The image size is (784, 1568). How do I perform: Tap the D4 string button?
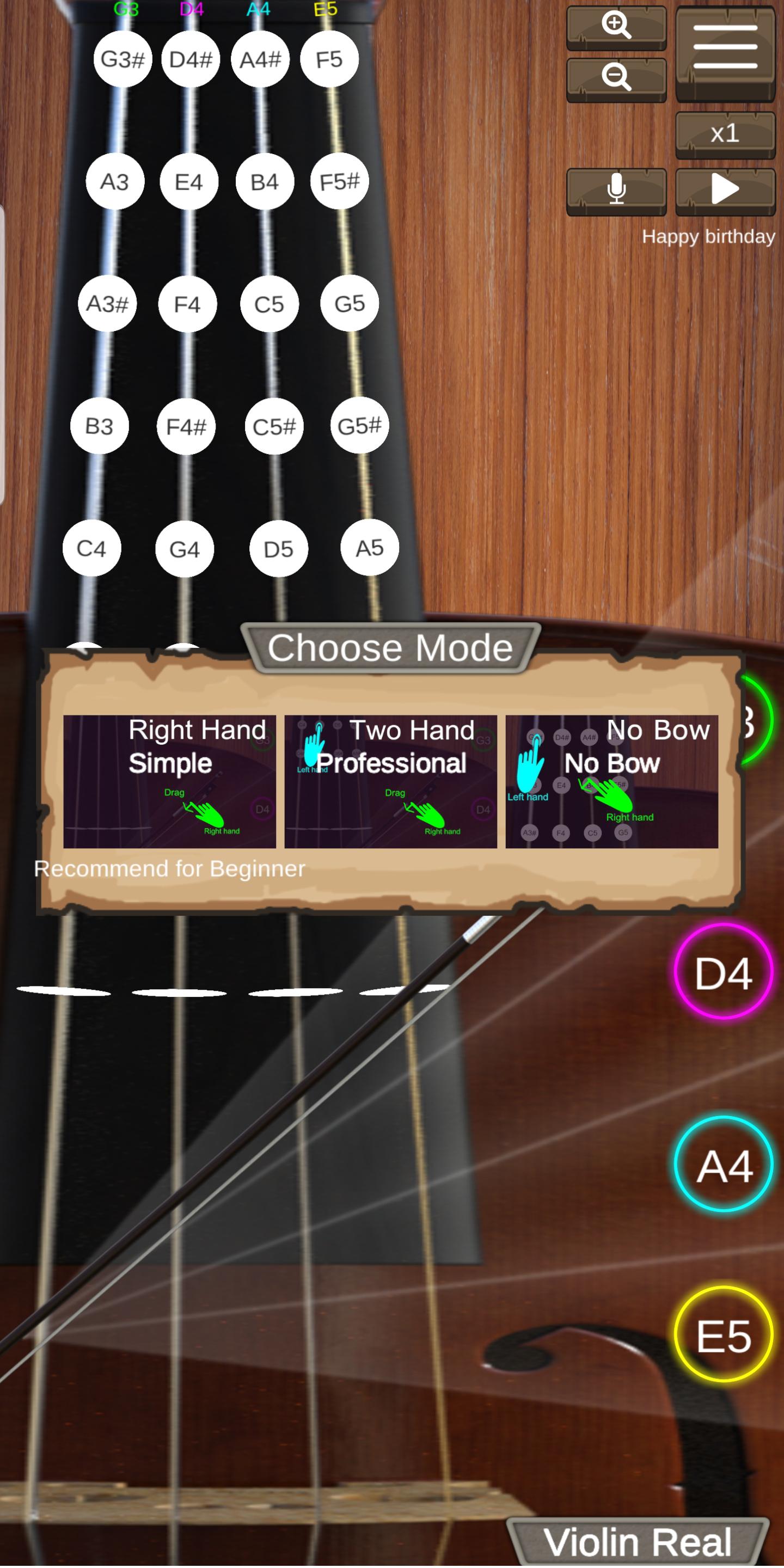pos(723,973)
